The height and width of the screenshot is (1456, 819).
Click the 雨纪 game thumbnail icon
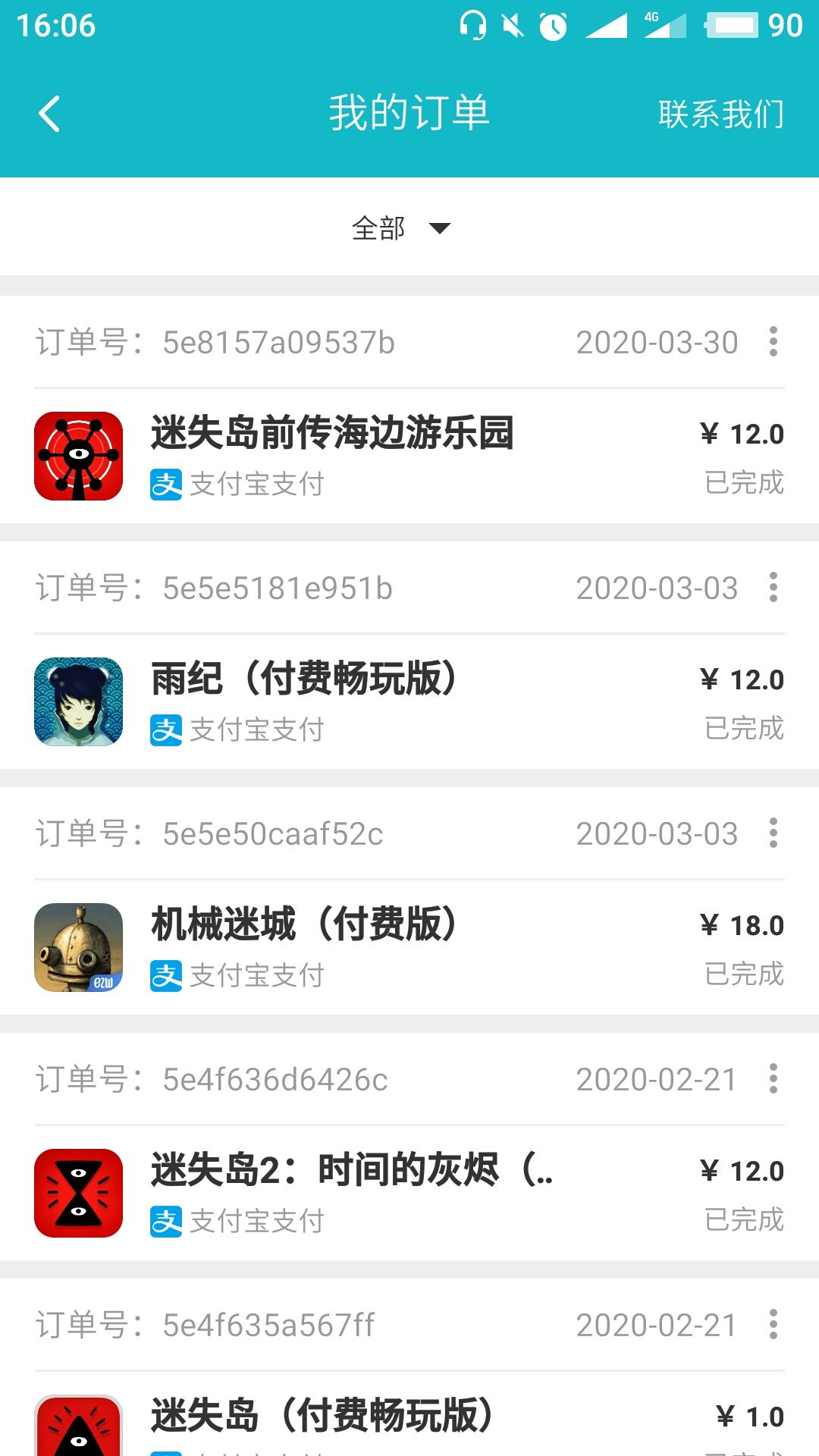[78, 701]
